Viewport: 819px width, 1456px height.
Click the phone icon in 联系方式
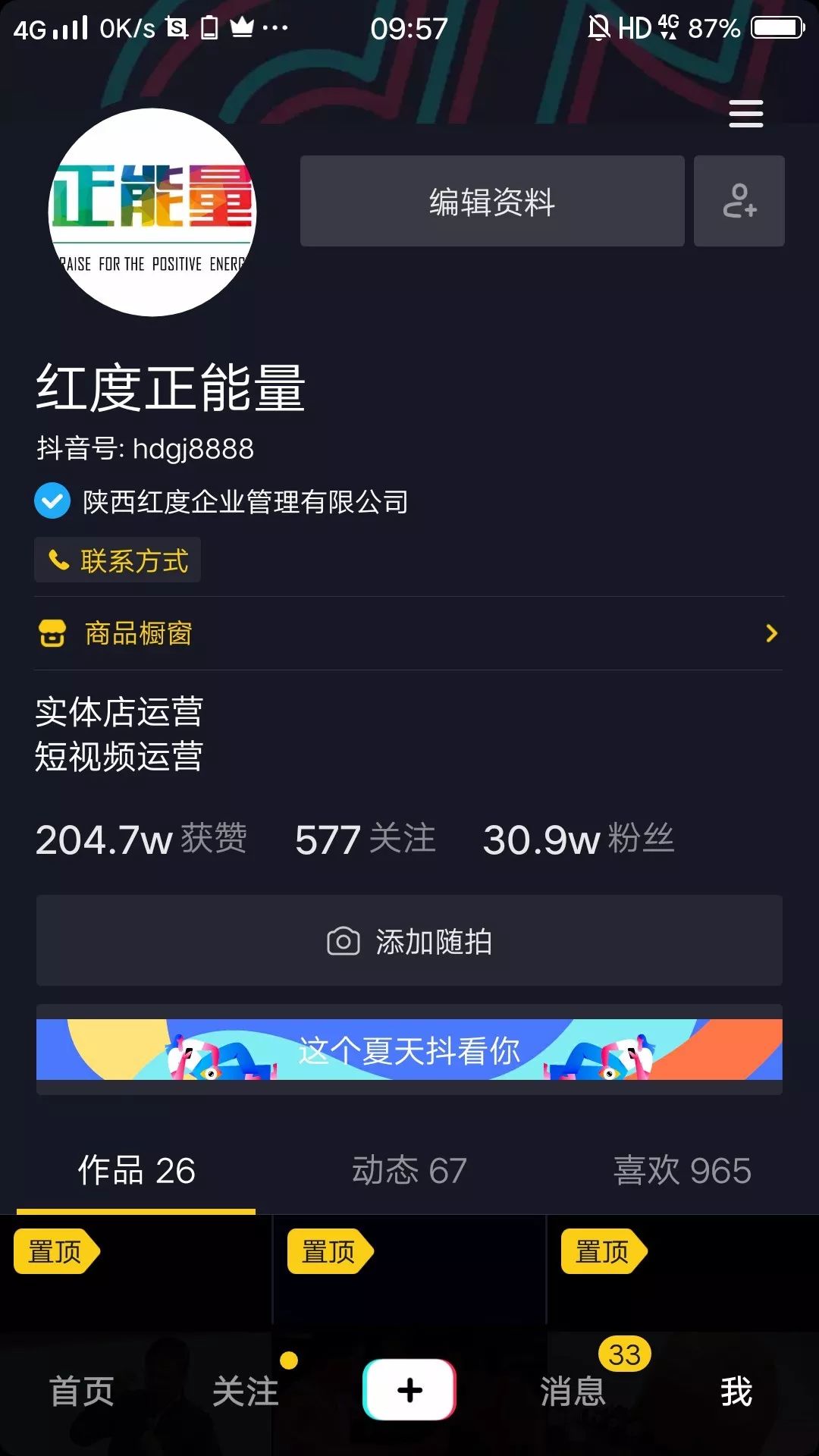pos(59,560)
